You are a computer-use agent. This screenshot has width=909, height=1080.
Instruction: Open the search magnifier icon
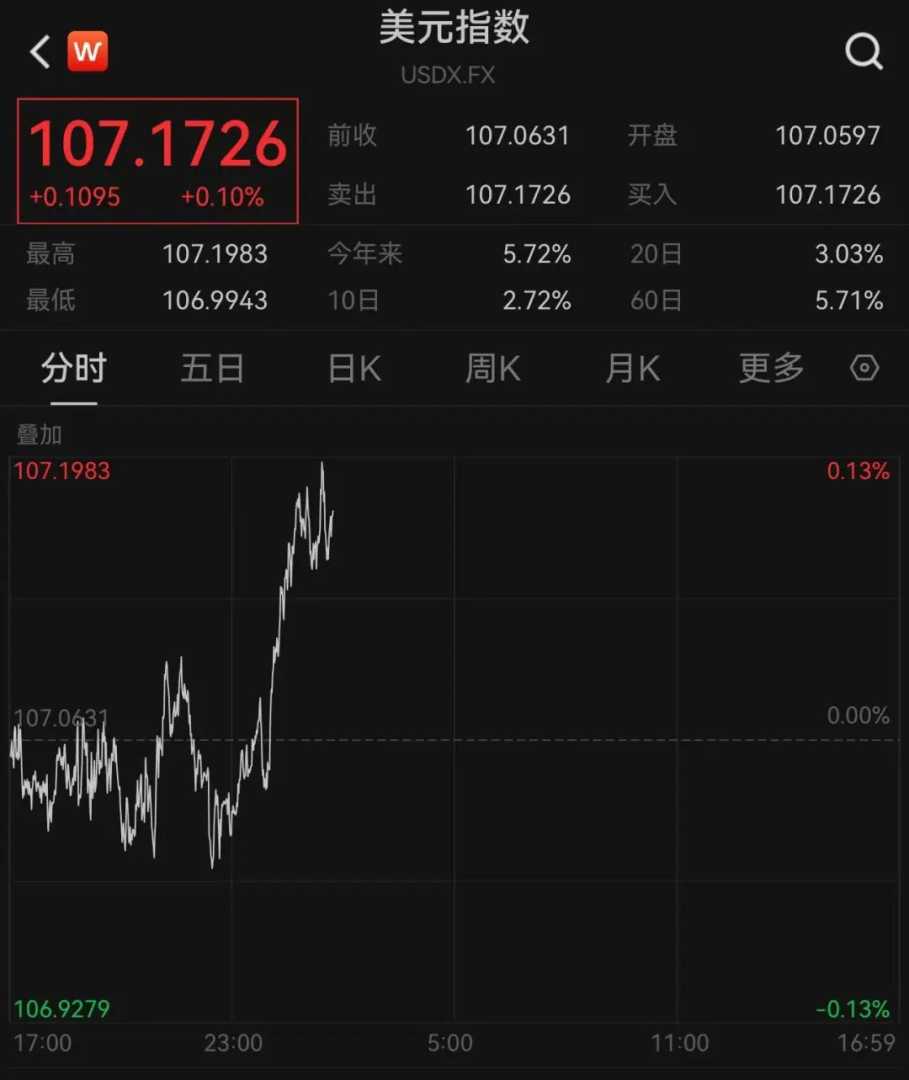(x=864, y=52)
